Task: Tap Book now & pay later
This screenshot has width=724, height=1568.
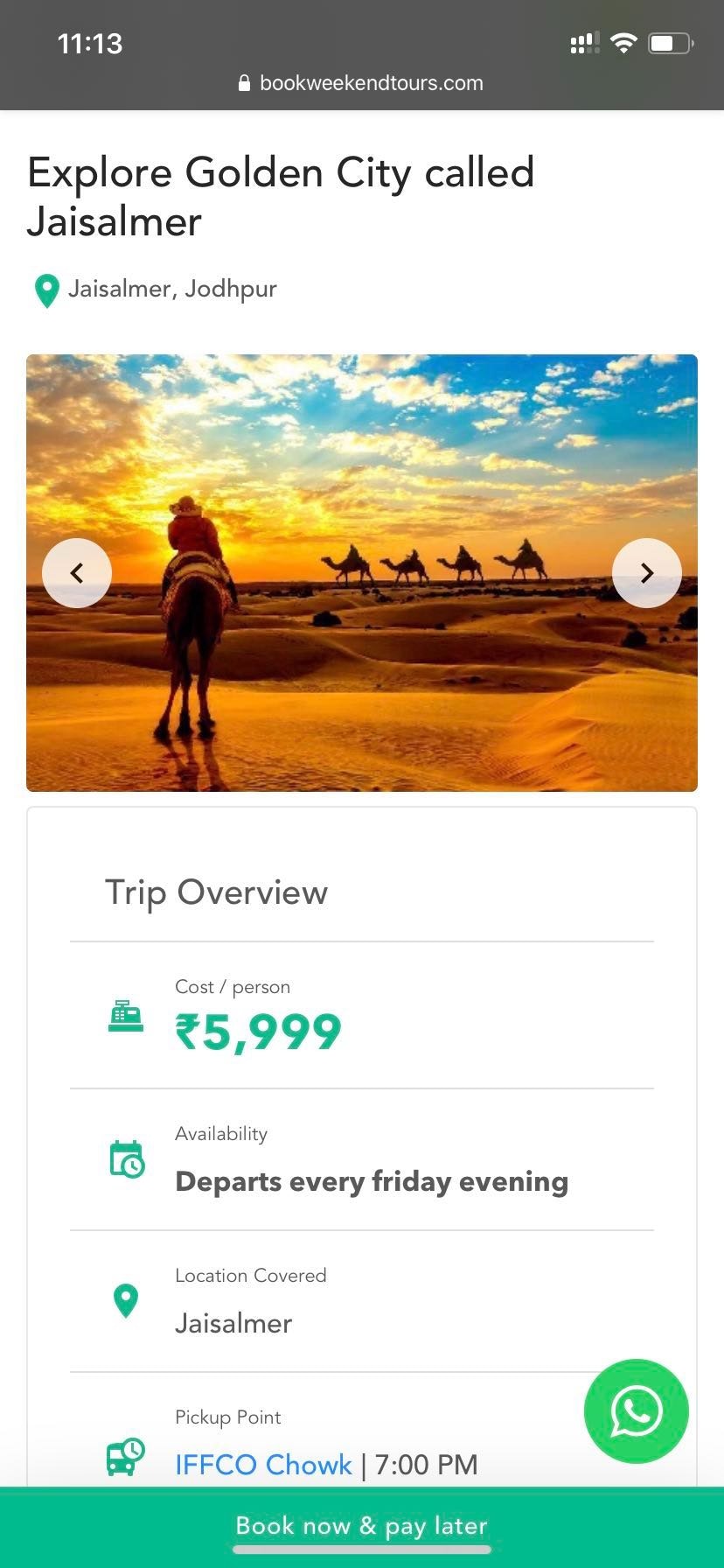Action: coord(362,1525)
